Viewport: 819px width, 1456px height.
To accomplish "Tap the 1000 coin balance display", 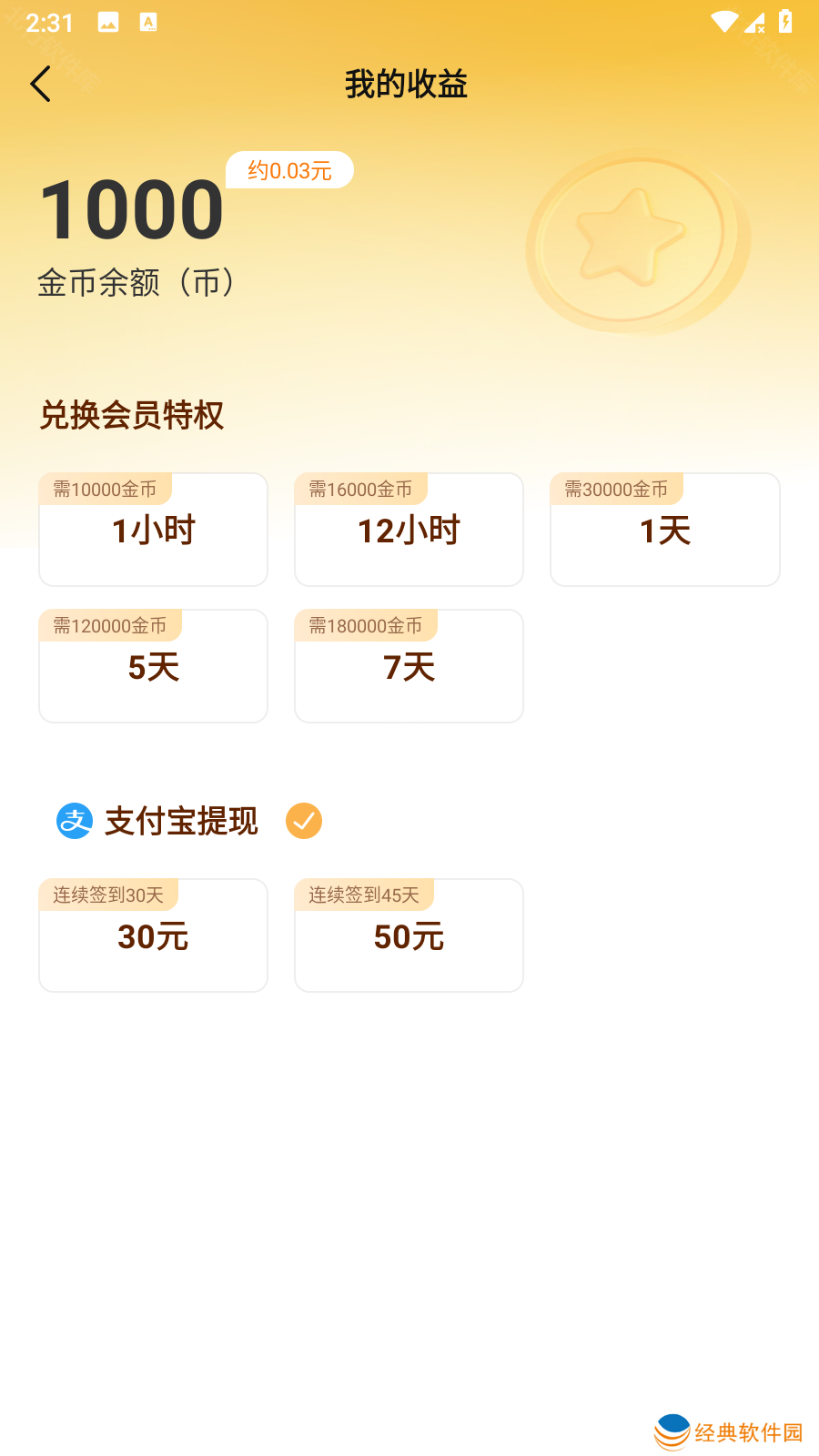I will pos(133,209).
